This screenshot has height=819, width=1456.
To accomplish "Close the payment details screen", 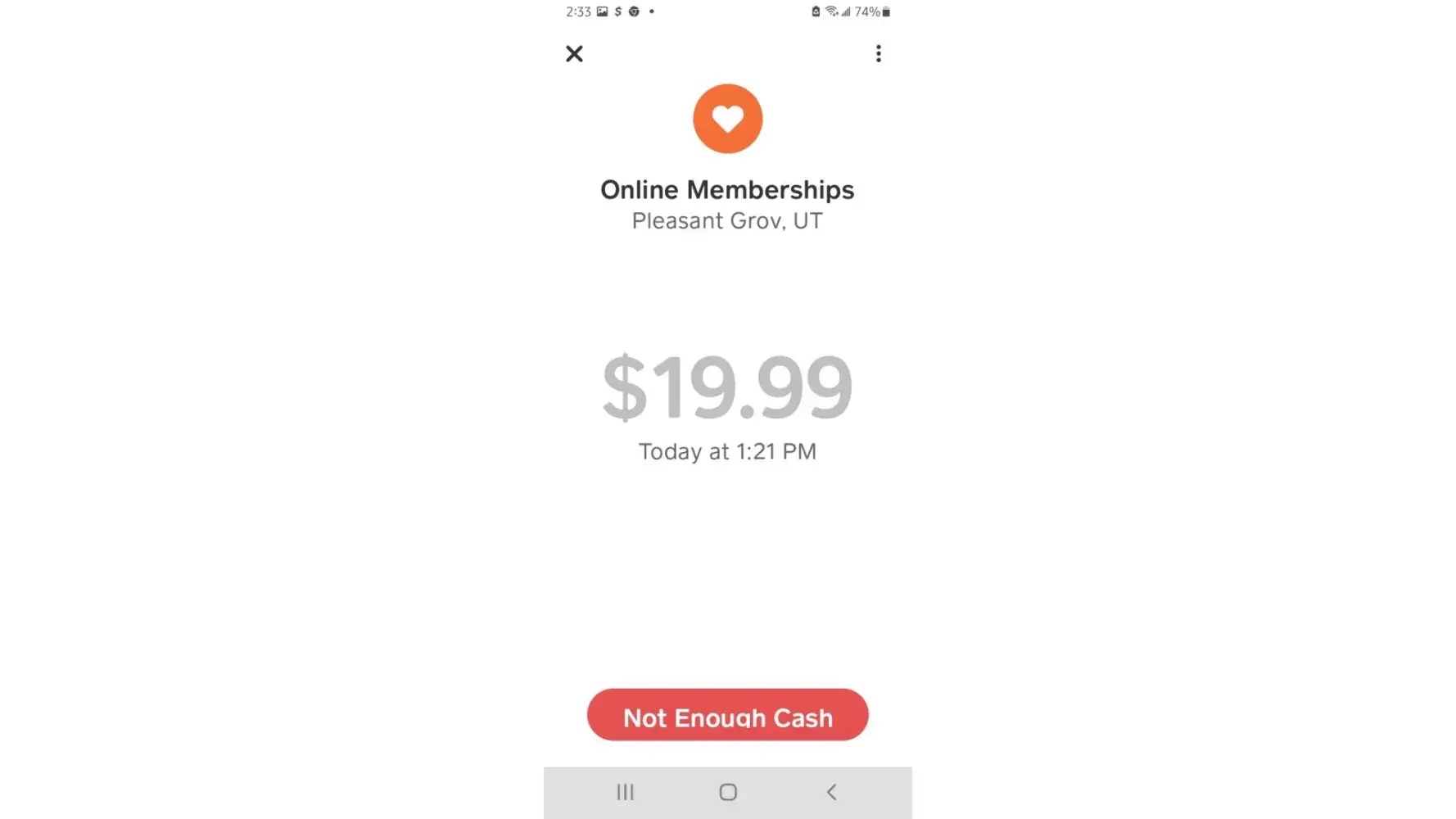I will click(574, 54).
